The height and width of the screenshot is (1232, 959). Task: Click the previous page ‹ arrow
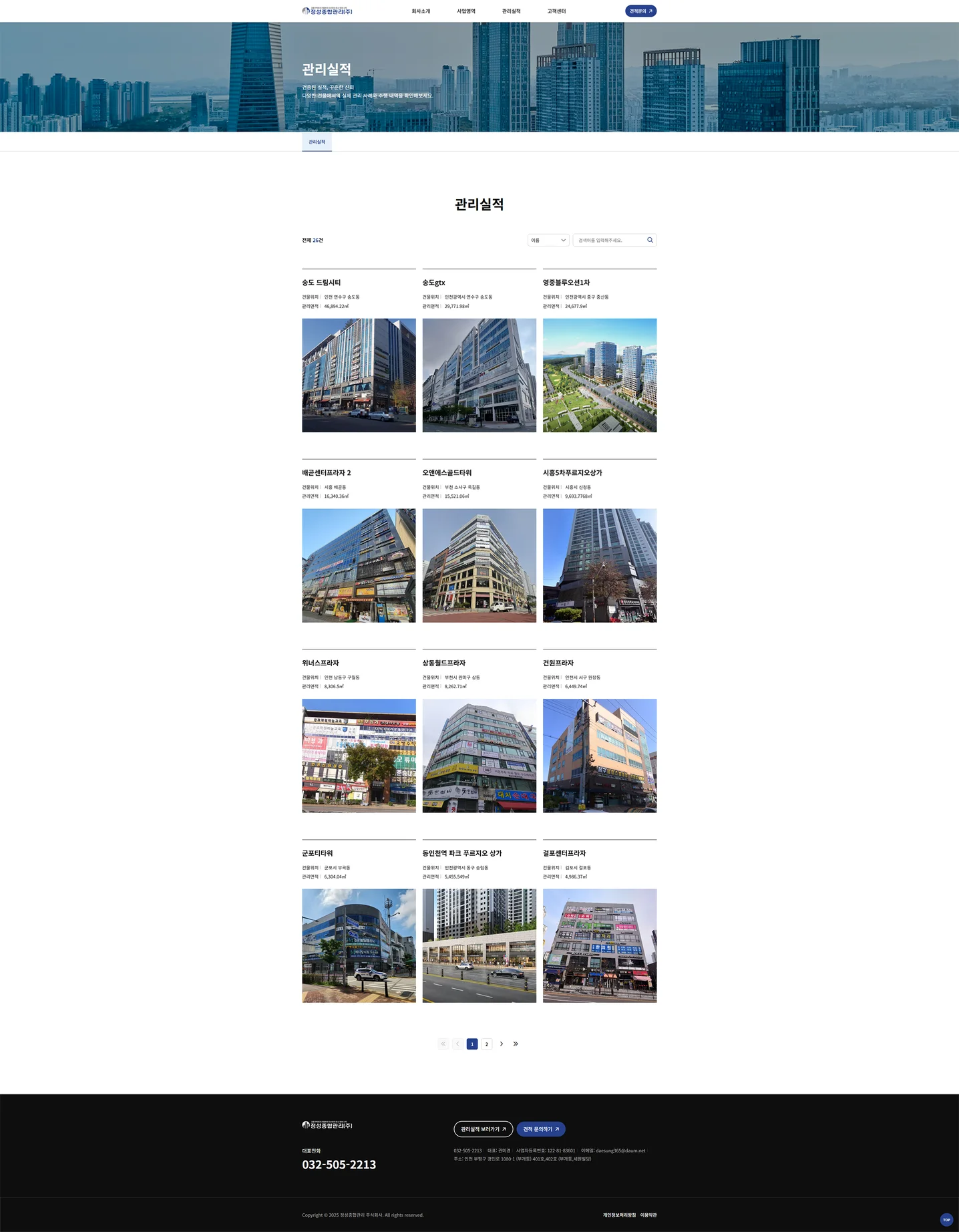click(x=457, y=1043)
